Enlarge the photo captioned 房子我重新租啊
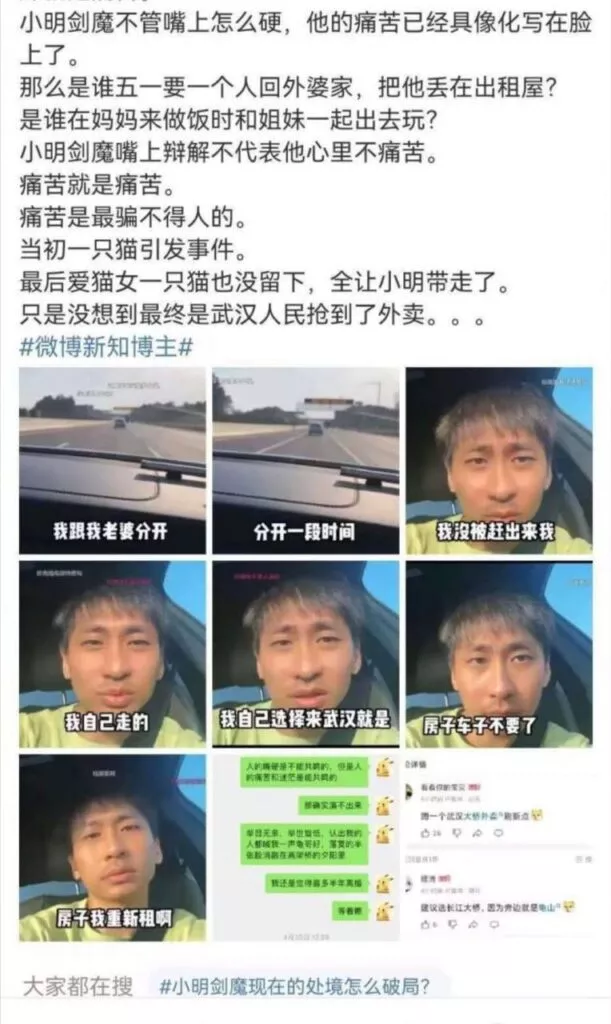The width and height of the screenshot is (611, 1024). 112,847
